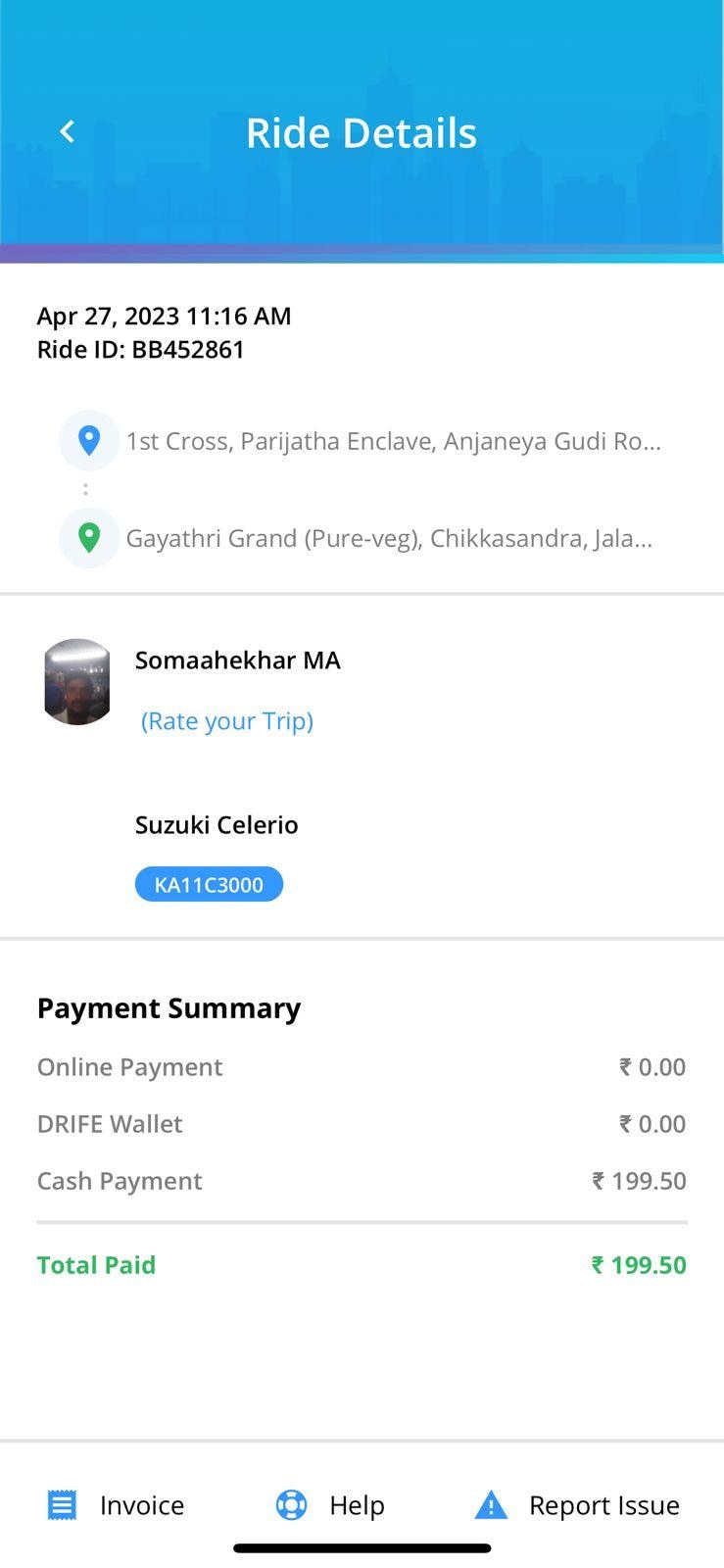
Task: Click the back arrow on Ride Details header
Action: tap(67, 130)
